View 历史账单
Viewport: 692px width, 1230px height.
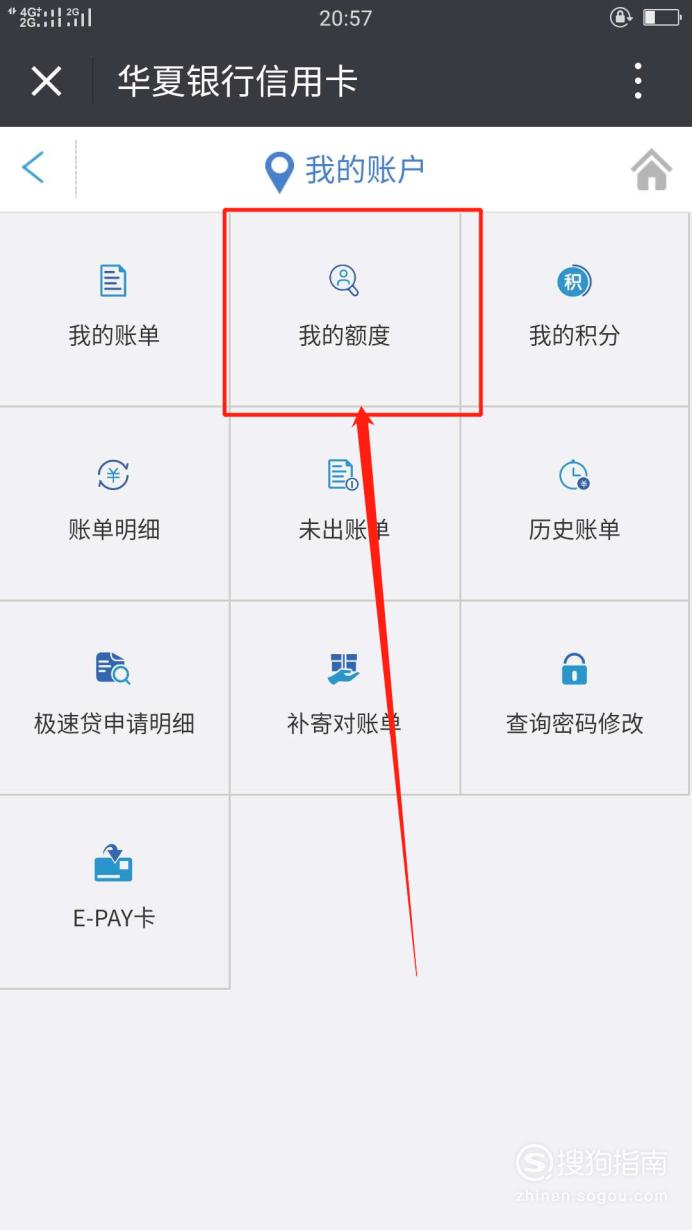pos(575,503)
